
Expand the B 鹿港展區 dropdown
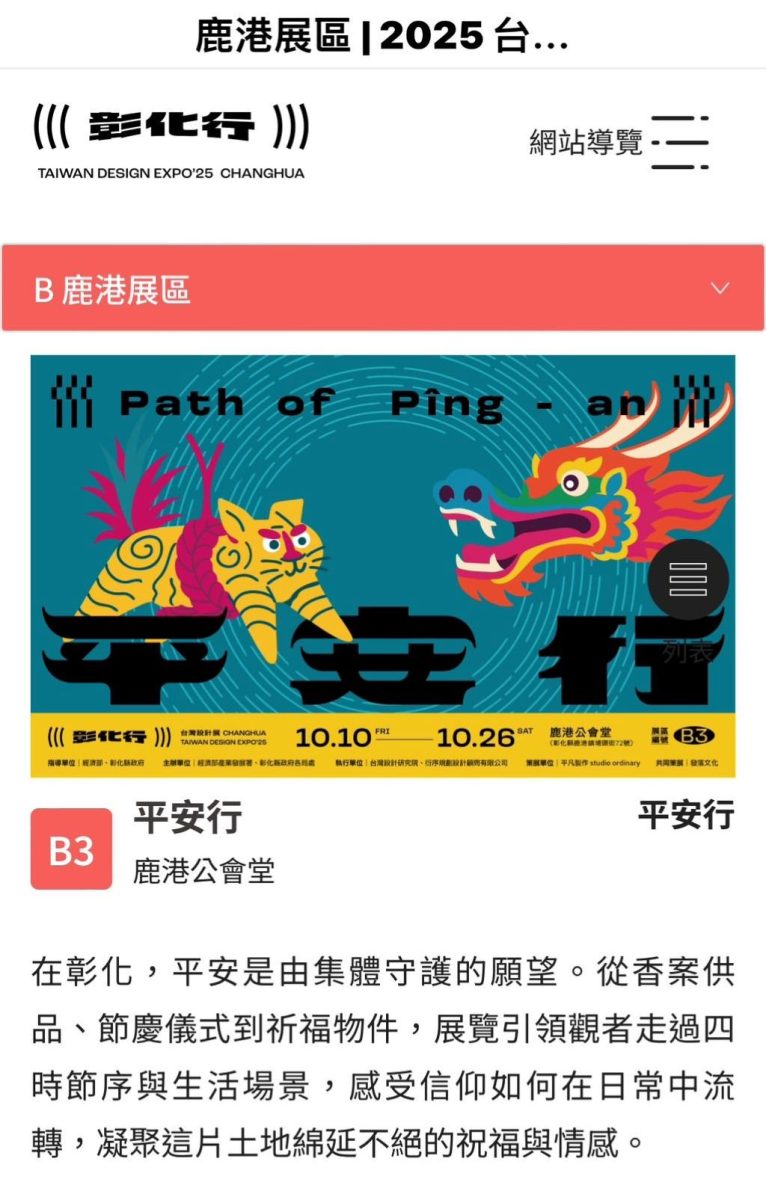383,289
